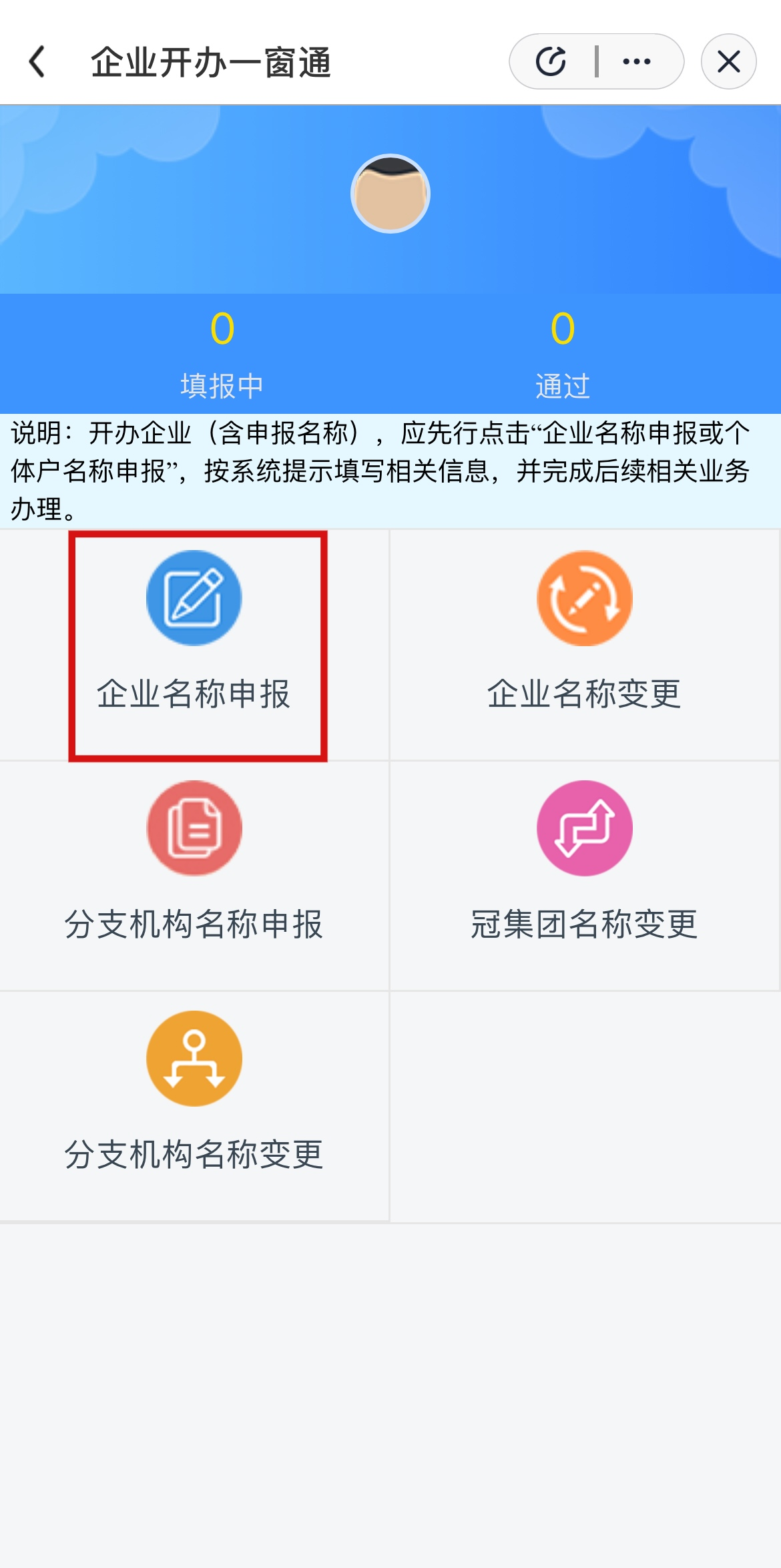Screen dimensions: 781x1568
Task: Open the three-dot more options menu
Action: (x=636, y=62)
